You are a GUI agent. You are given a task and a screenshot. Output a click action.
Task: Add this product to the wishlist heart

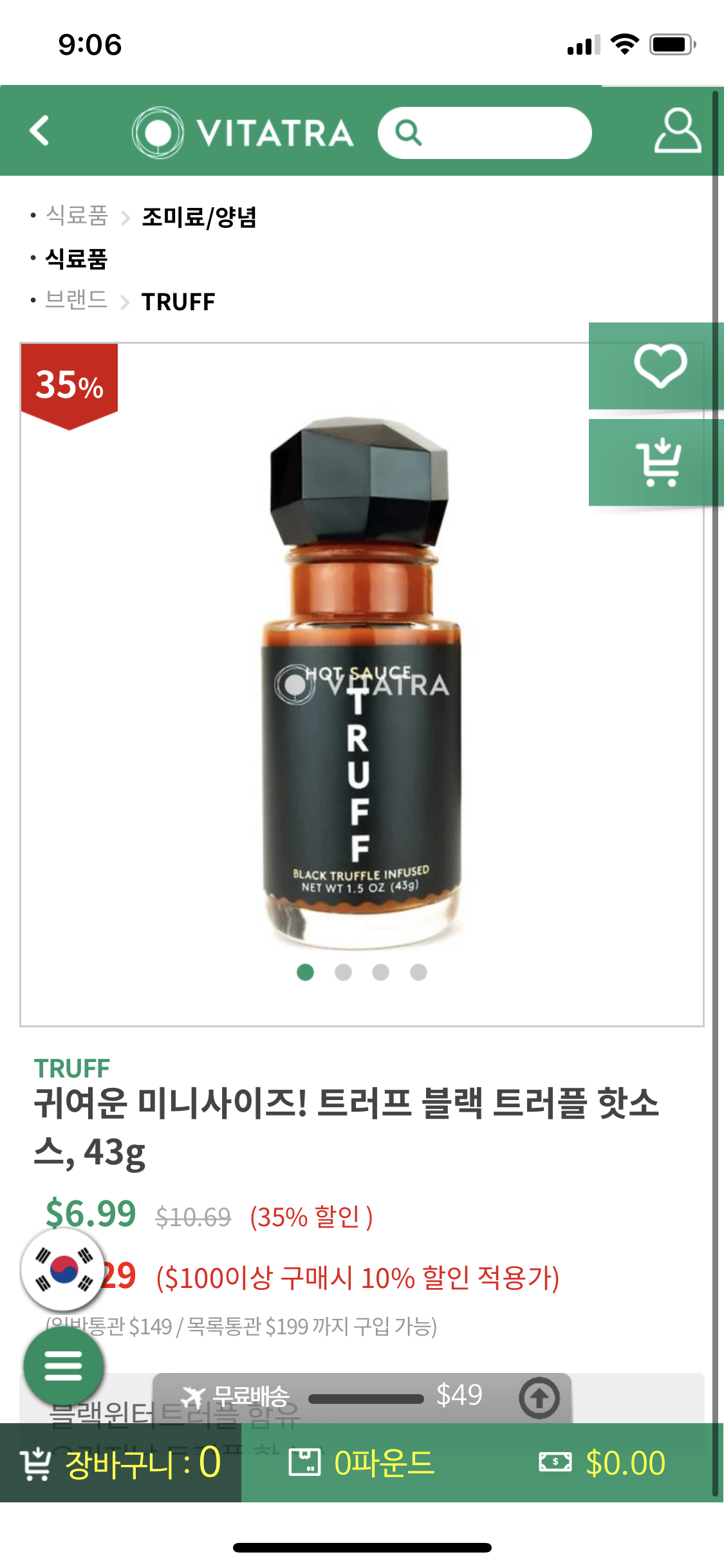coord(659,366)
